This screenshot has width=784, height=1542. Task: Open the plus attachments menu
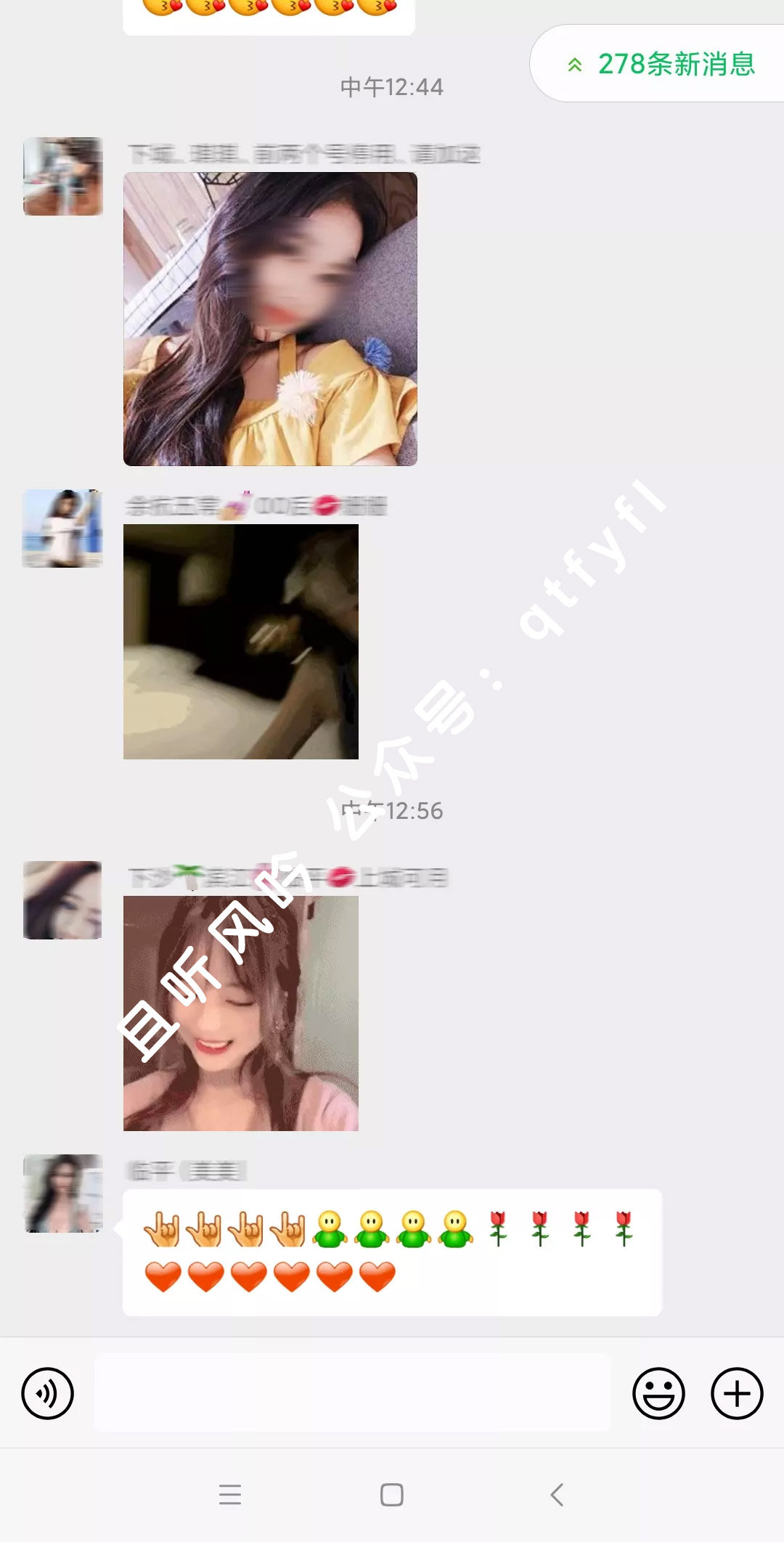click(736, 1393)
